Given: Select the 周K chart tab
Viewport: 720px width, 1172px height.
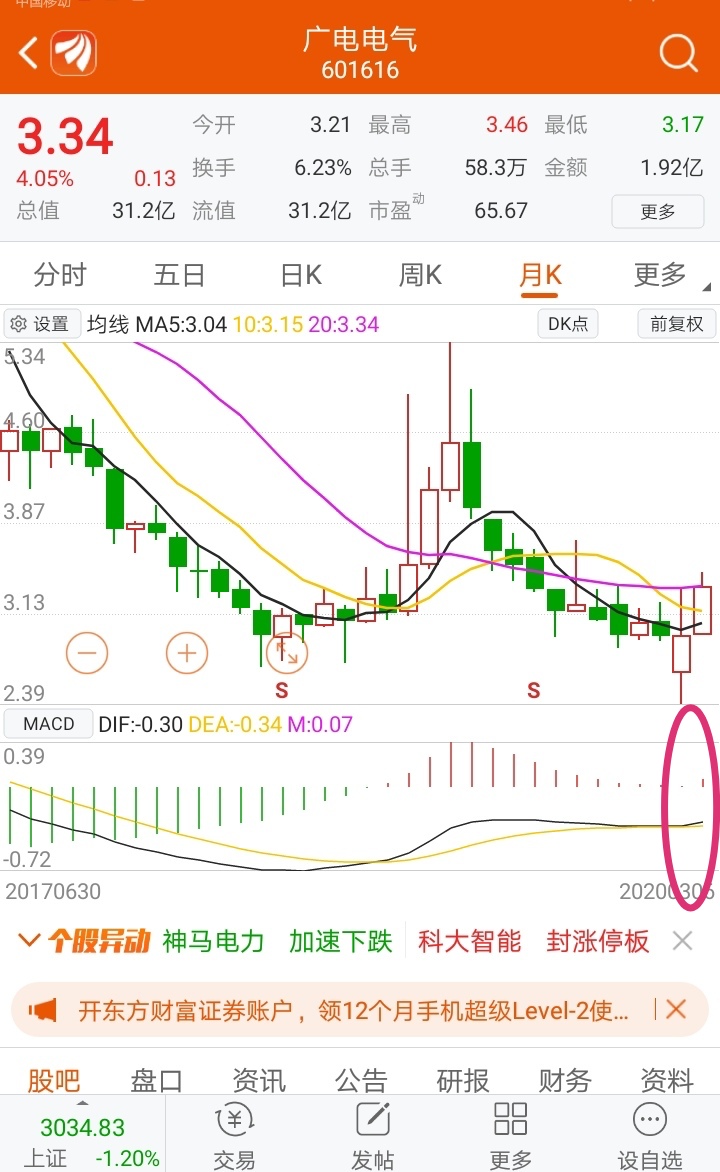Looking at the screenshot, I should [420, 275].
